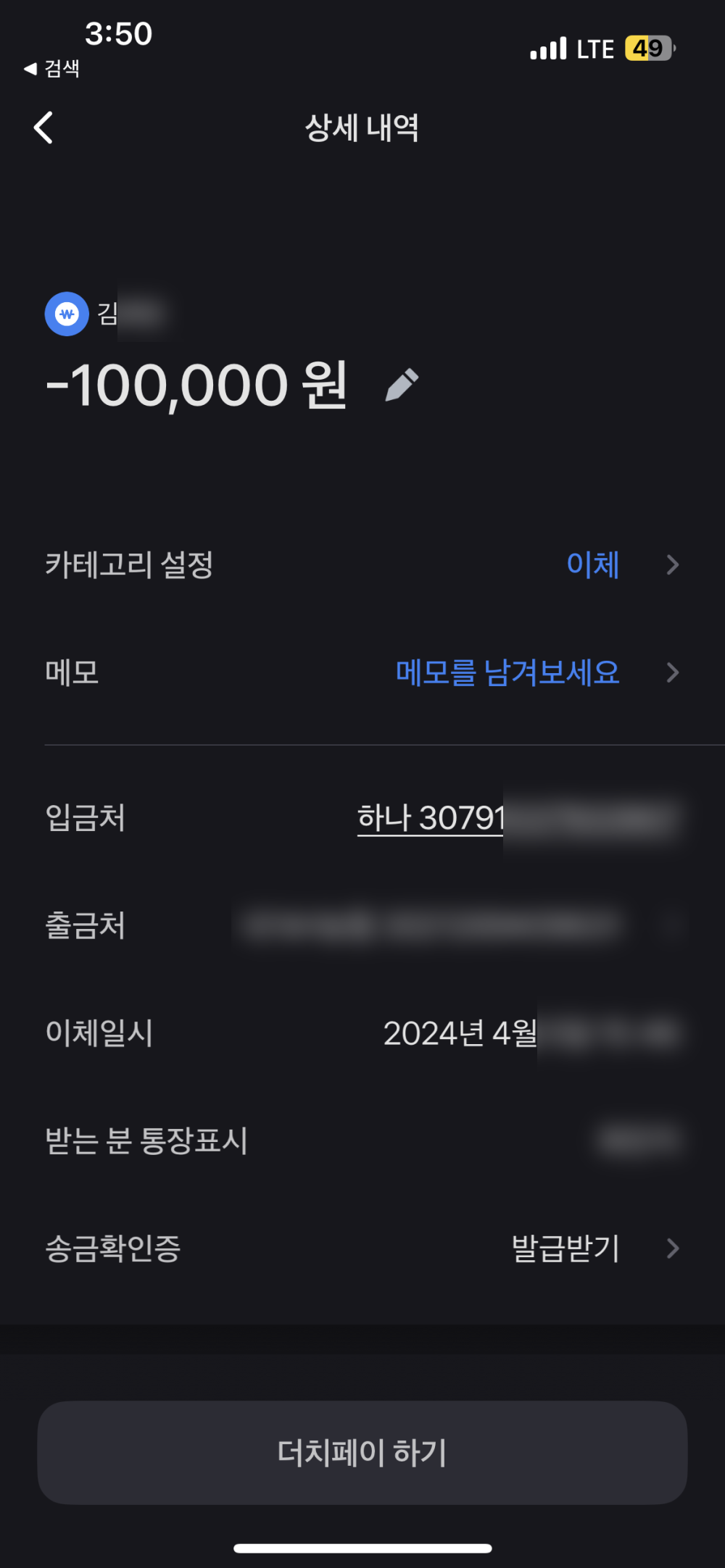Tap the 더치페이 하기 button
Viewport: 725px width, 1568px height.
pos(362,1452)
